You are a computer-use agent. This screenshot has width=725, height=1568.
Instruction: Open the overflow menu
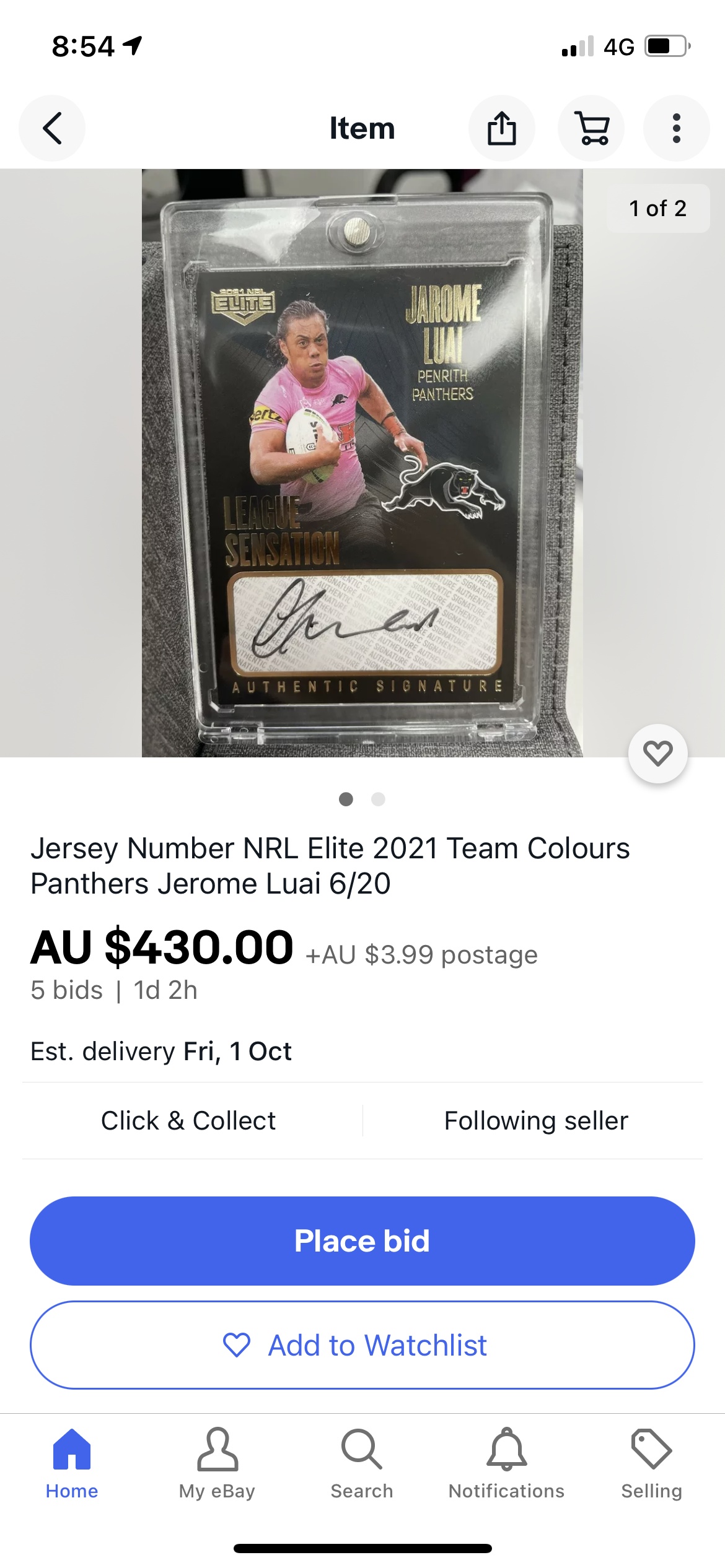(x=676, y=128)
